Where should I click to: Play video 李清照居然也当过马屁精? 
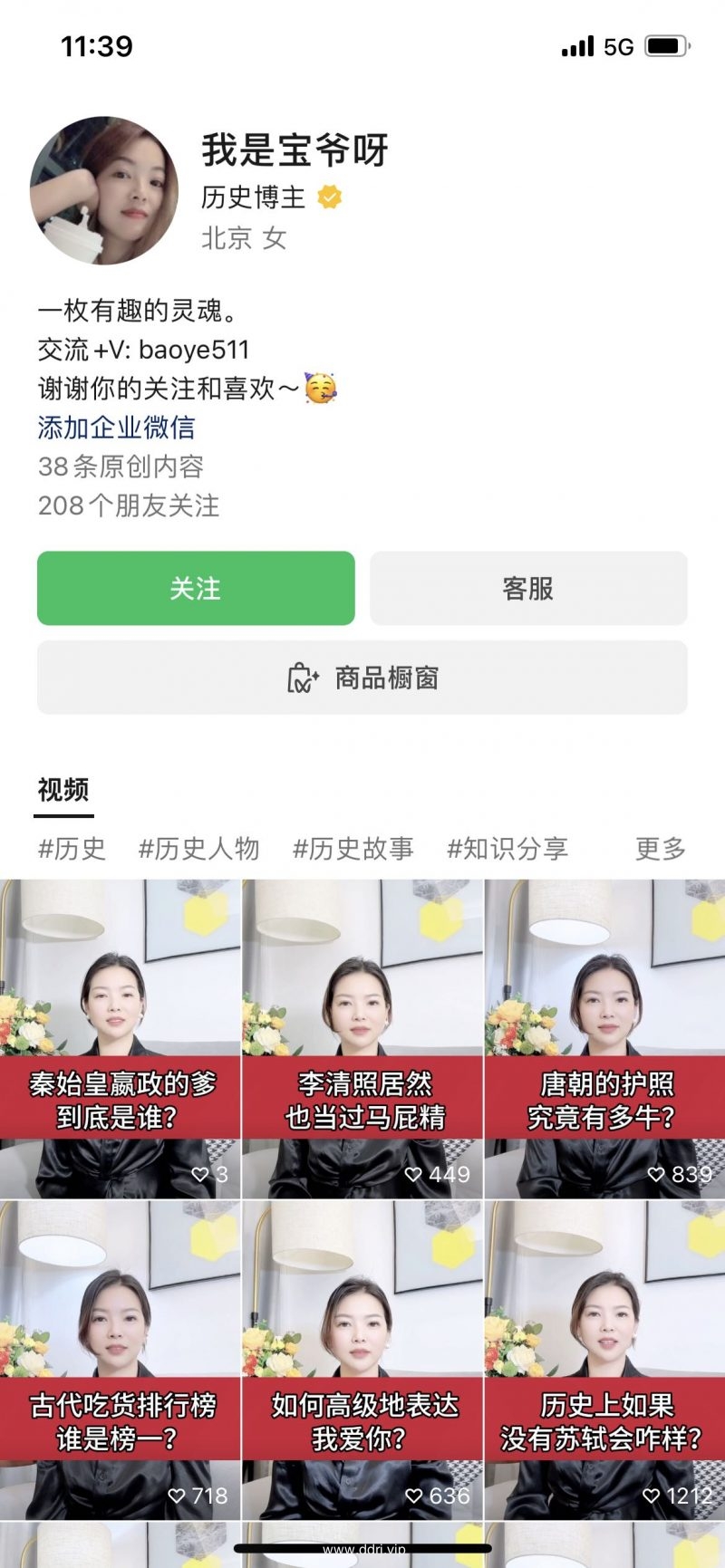click(x=362, y=1037)
